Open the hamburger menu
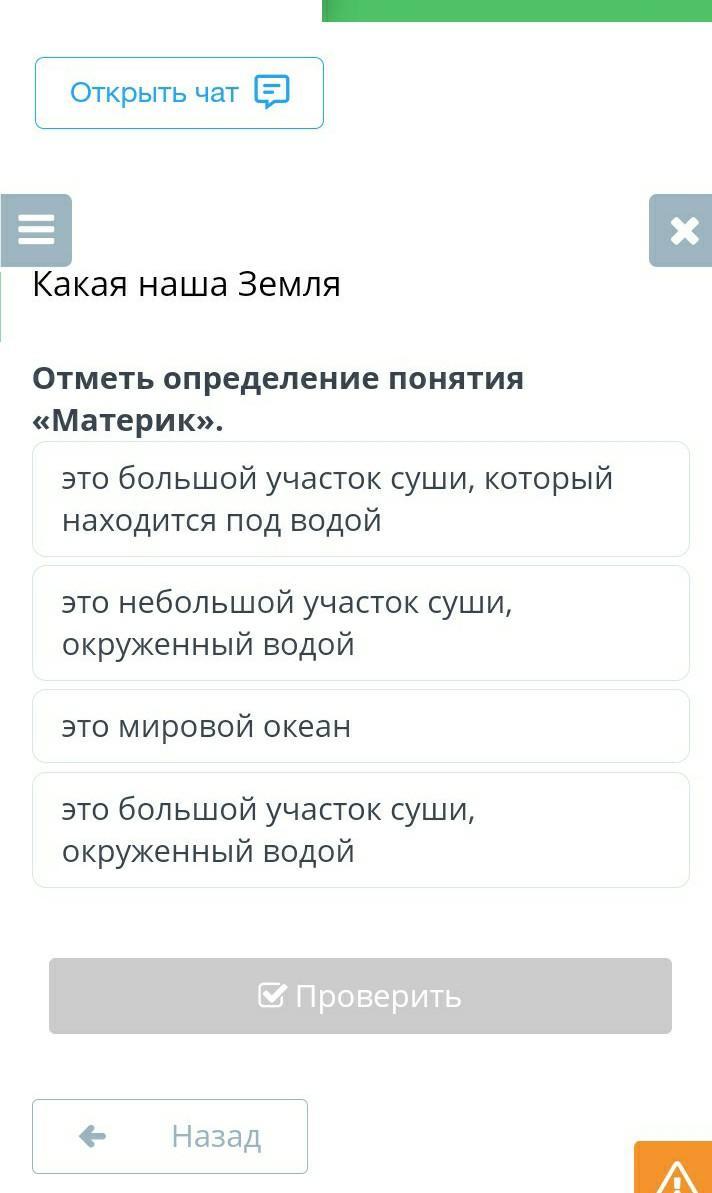Viewport: 712px width, 1193px height. click(x=36, y=230)
